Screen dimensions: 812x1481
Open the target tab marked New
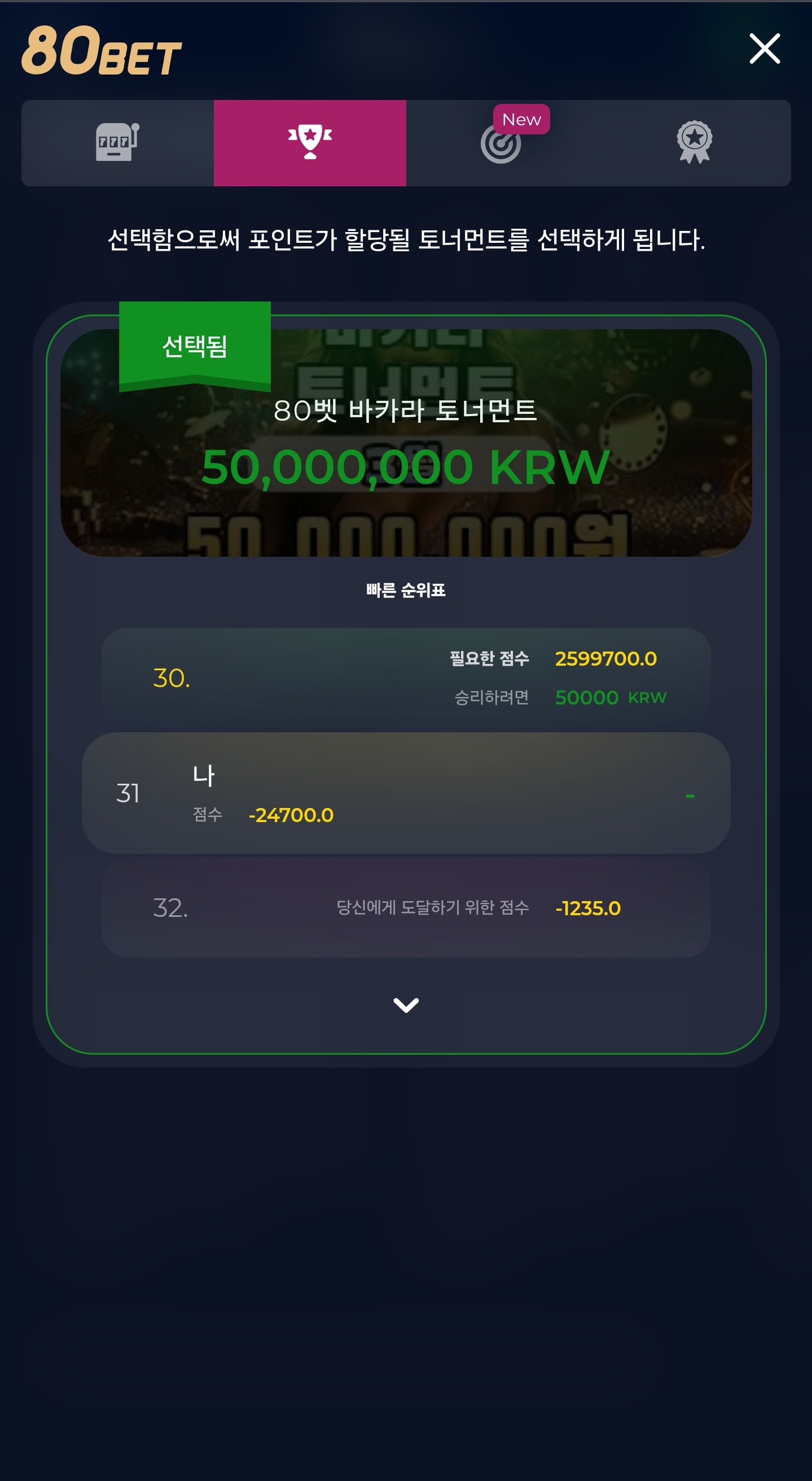502,143
